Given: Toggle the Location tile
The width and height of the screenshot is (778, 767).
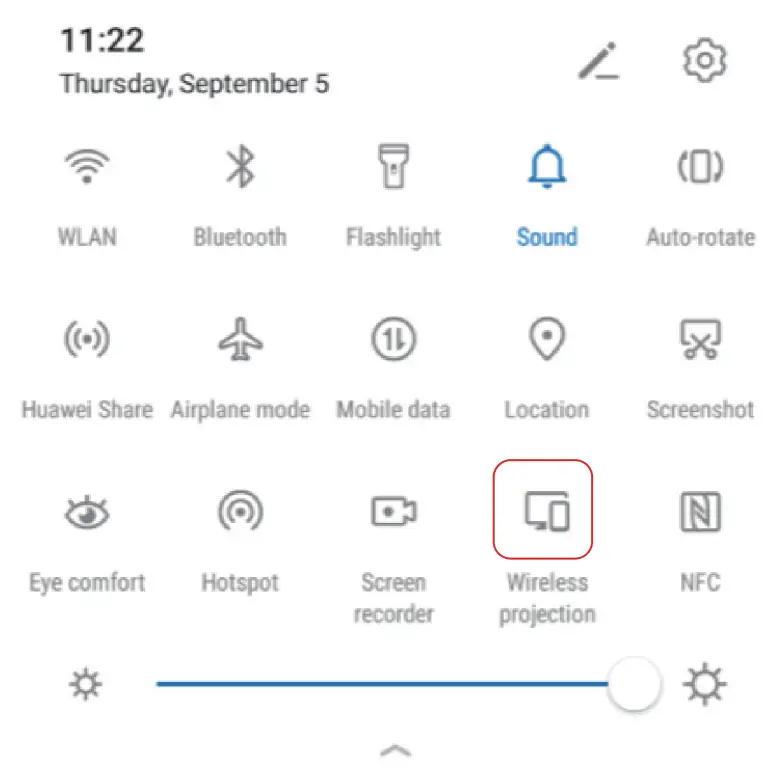Looking at the screenshot, I should coord(546,341).
